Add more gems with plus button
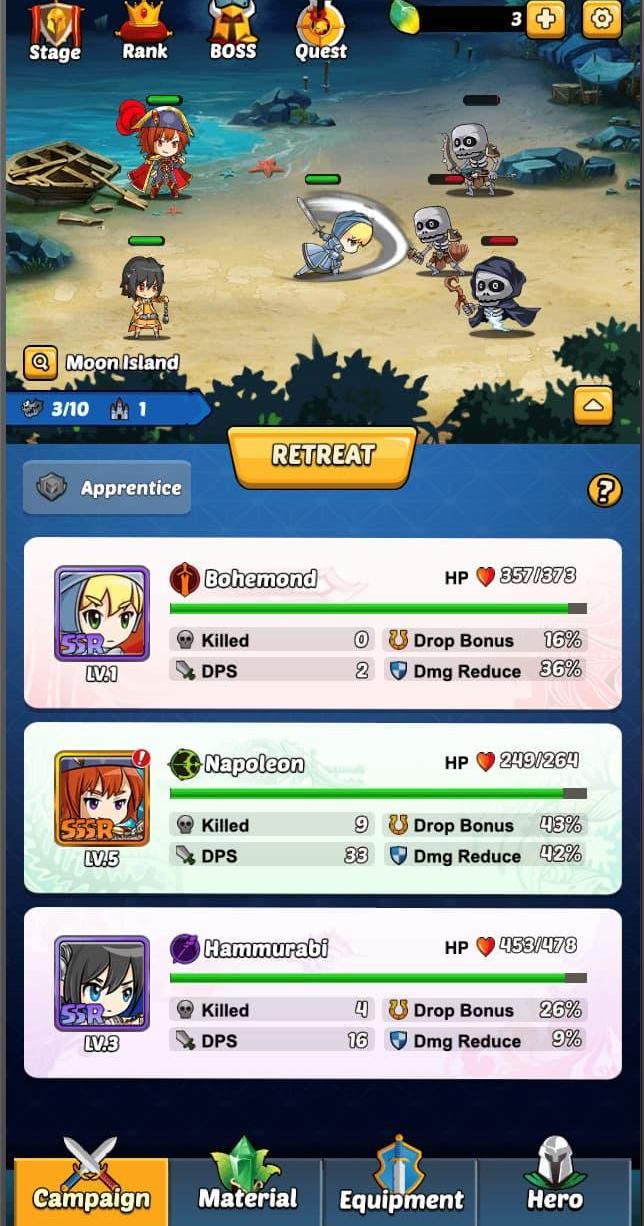Screen dimensions: 644x1226 [545, 19]
